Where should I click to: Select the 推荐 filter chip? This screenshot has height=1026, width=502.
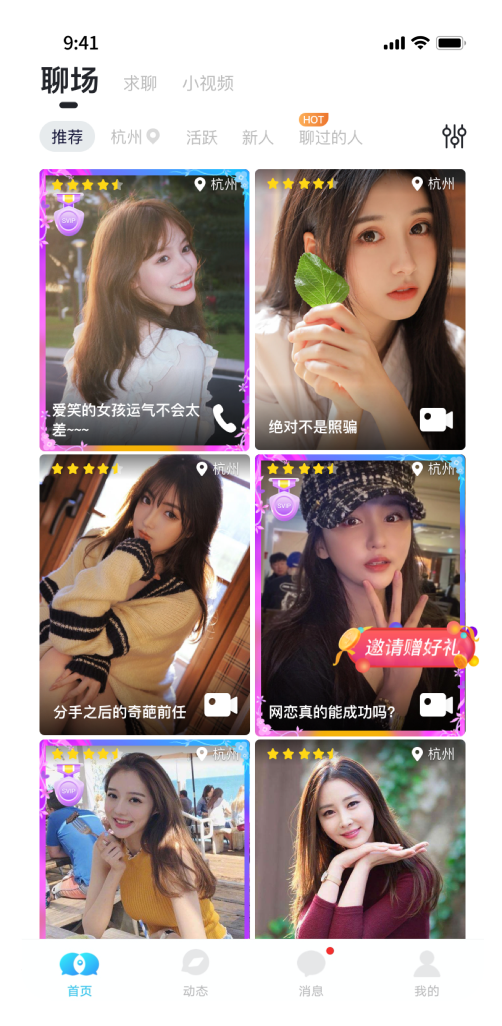click(x=67, y=137)
